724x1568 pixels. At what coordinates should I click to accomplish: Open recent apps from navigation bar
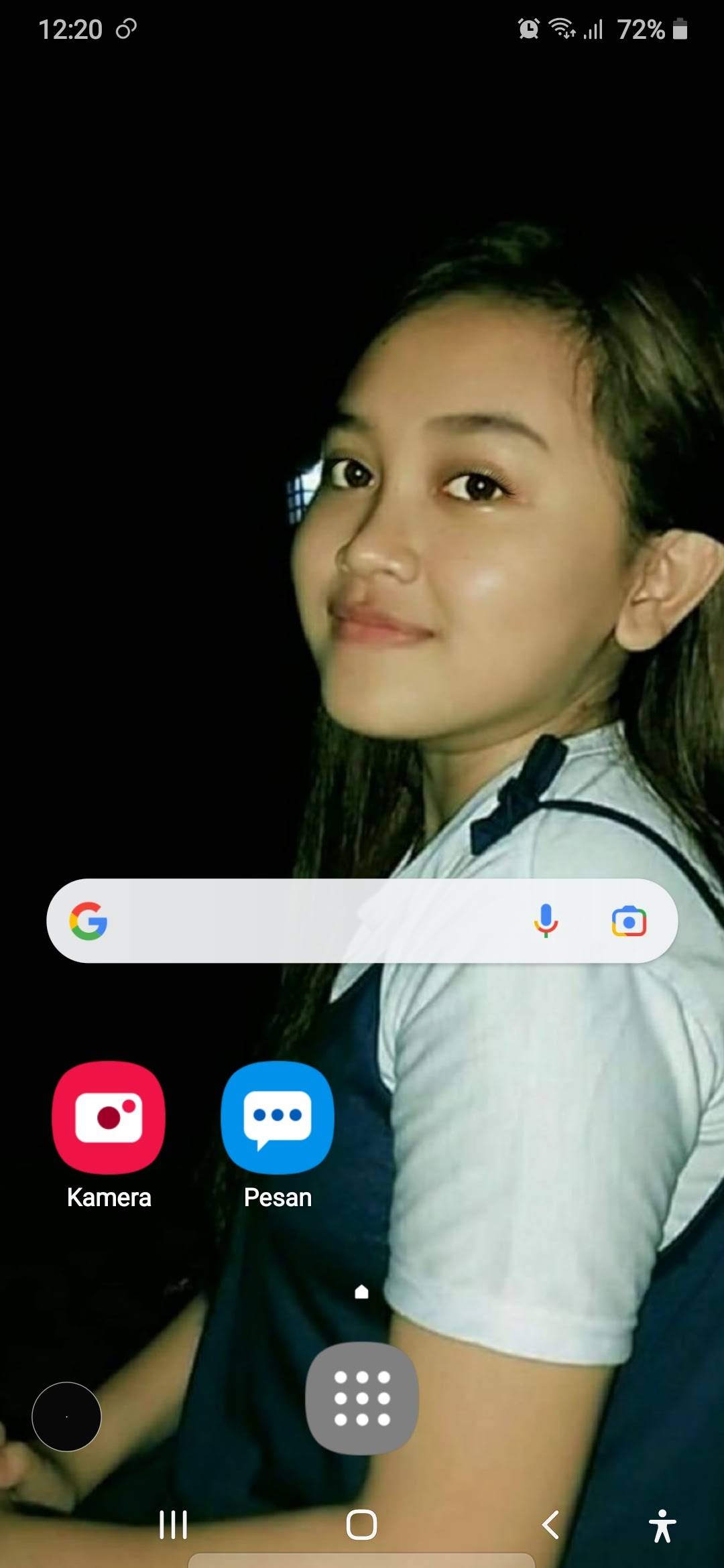tap(173, 1525)
